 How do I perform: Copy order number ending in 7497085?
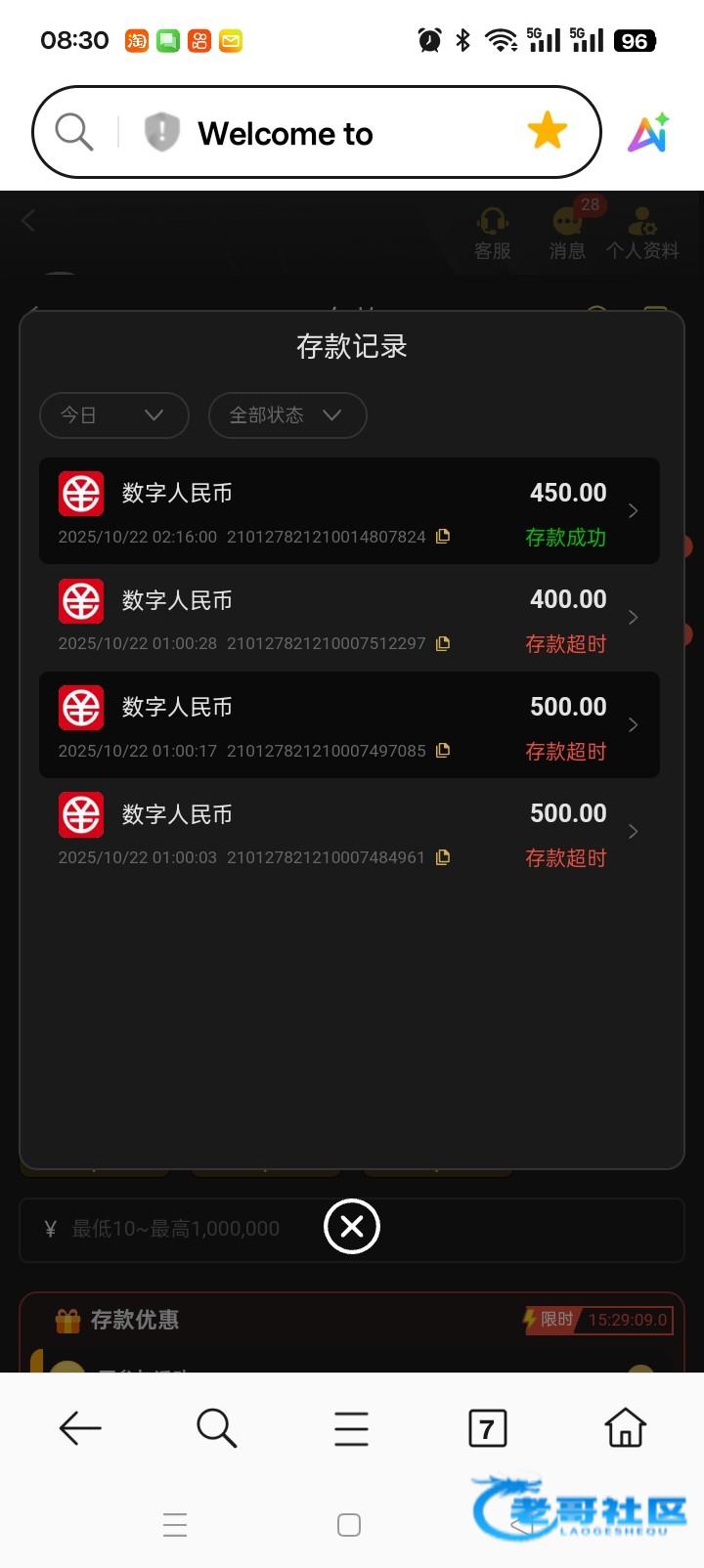pyautogui.click(x=443, y=750)
